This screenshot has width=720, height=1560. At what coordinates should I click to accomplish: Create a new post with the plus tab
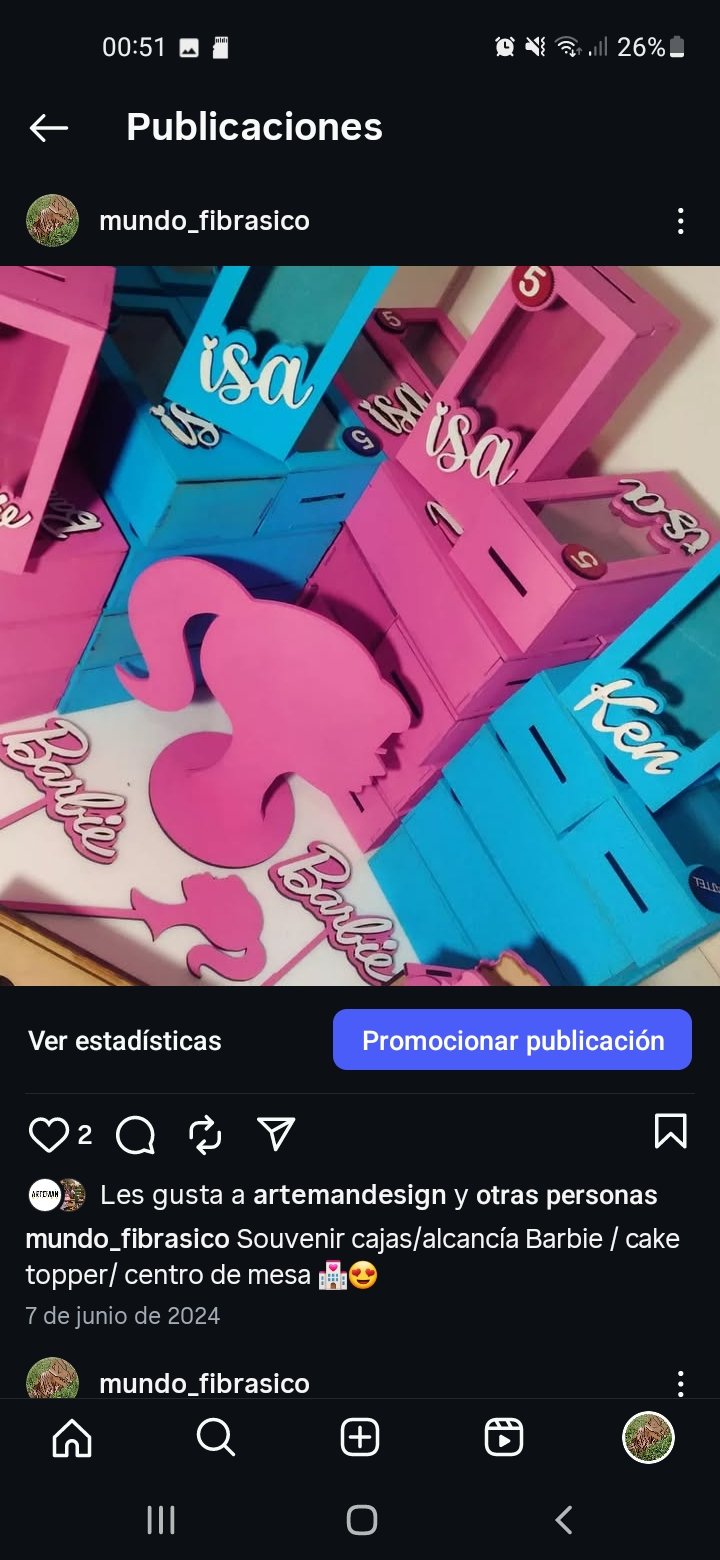(360, 1438)
